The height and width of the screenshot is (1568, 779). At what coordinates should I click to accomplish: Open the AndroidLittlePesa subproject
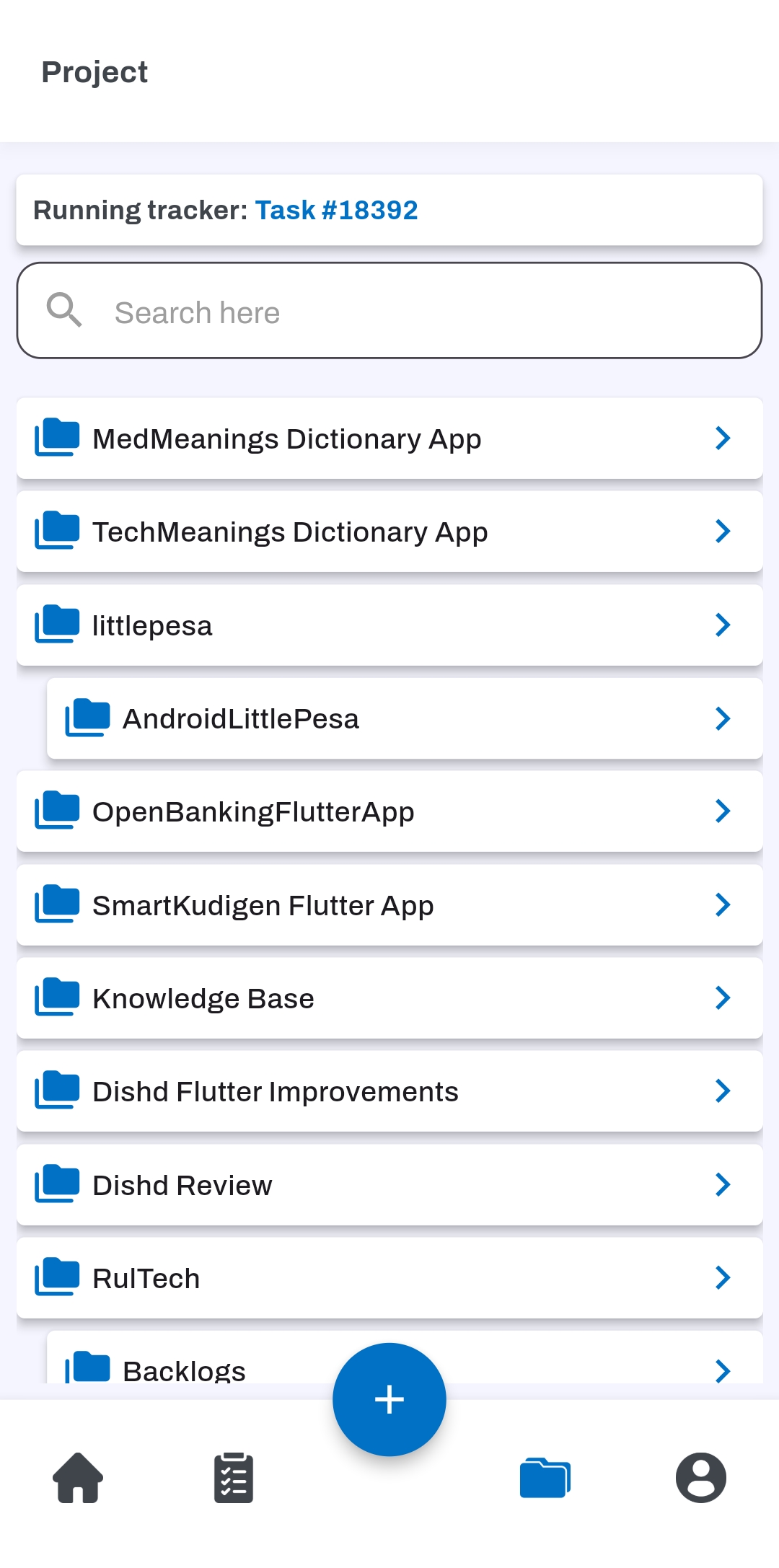[404, 718]
